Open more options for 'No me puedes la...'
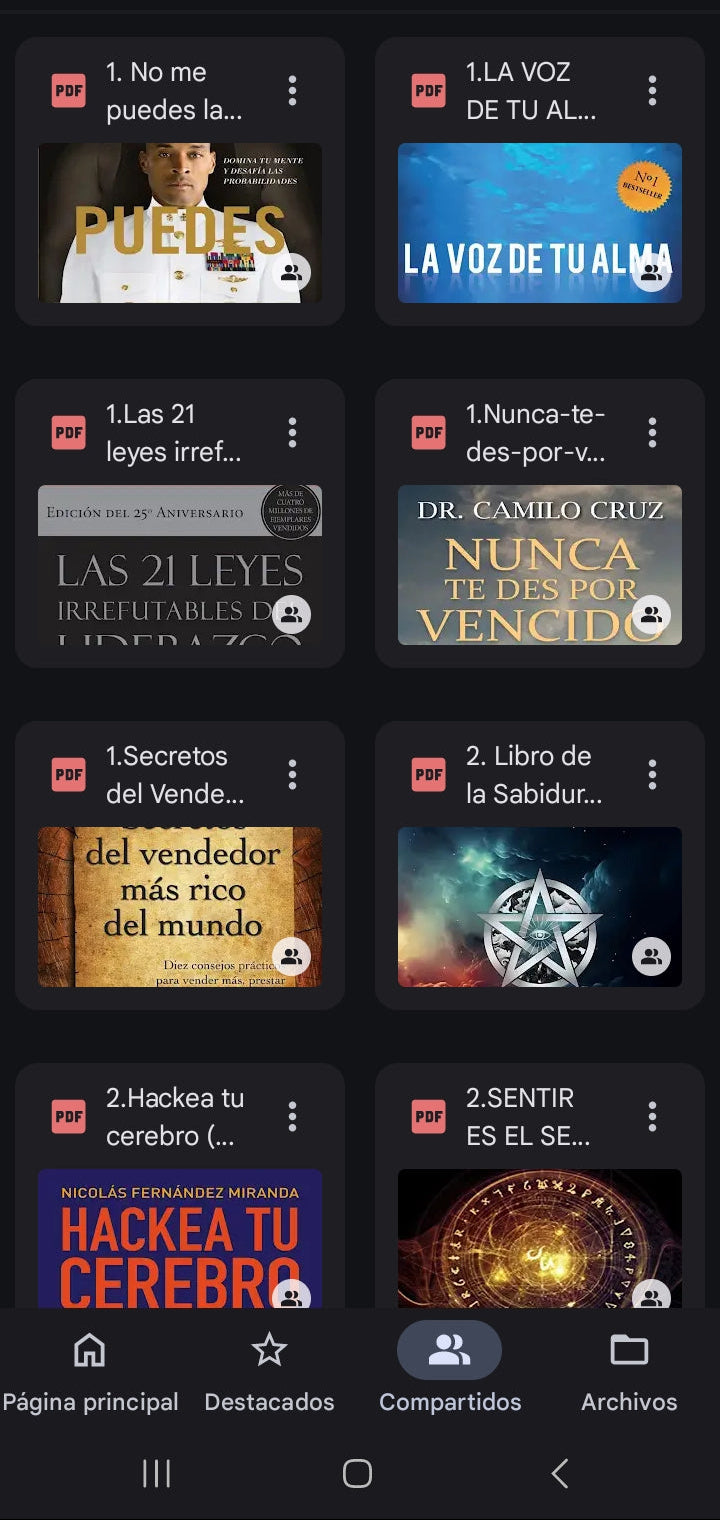 (292, 91)
